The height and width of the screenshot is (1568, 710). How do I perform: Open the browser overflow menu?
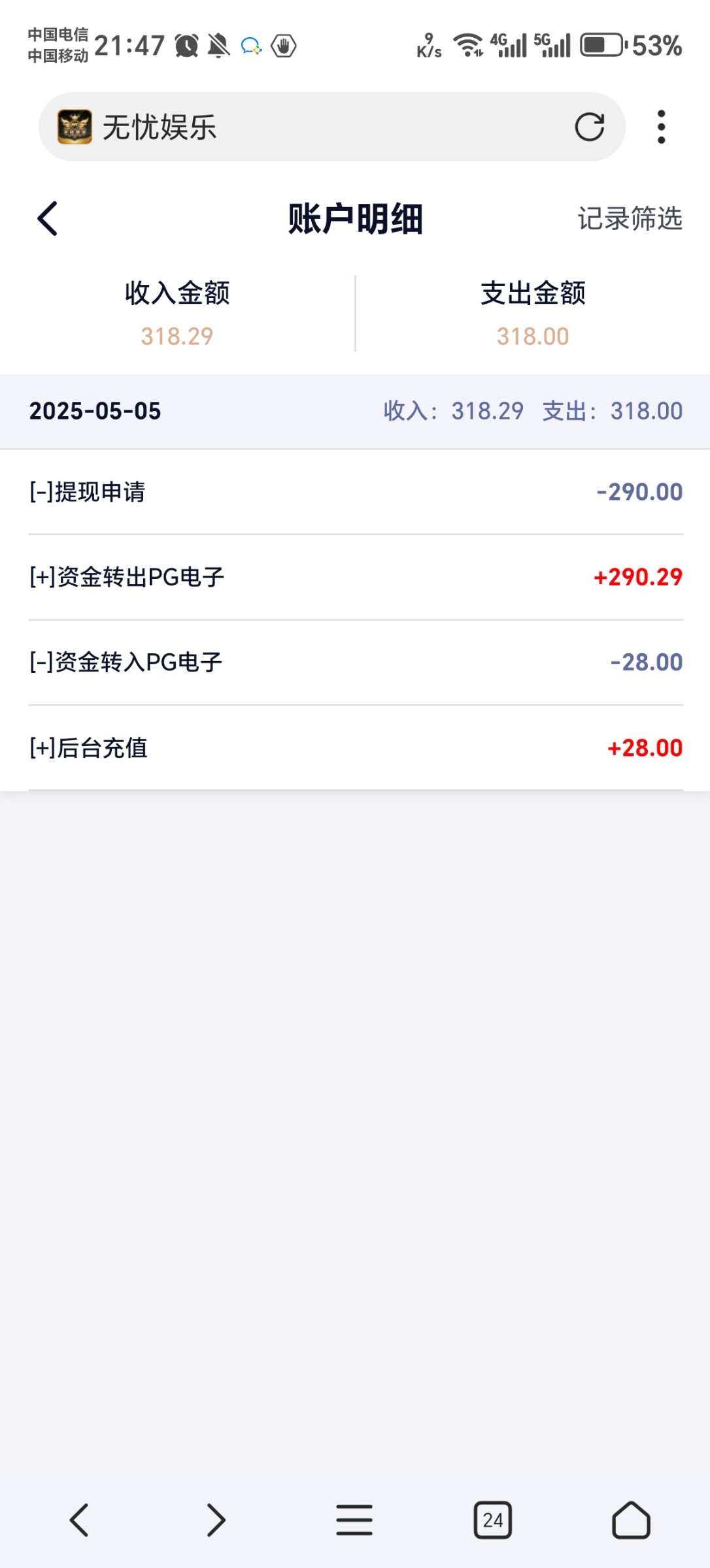(661, 127)
